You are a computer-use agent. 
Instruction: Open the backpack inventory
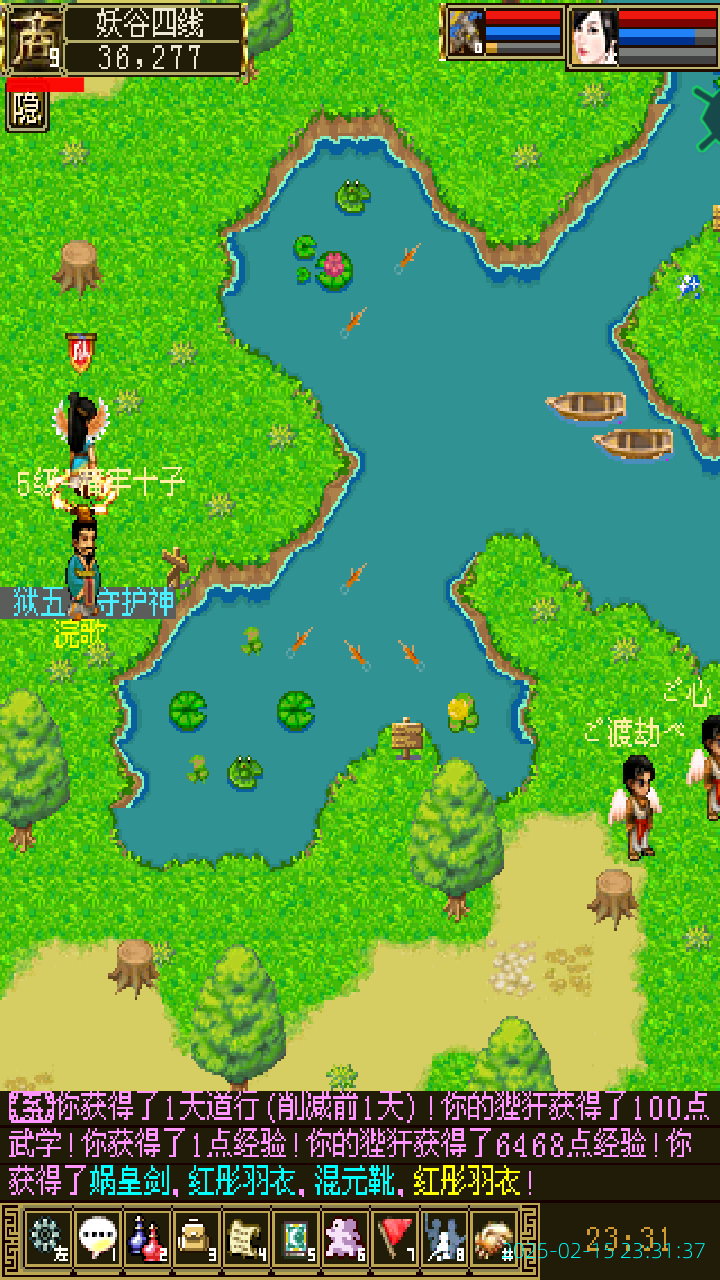pos(196,1238)
